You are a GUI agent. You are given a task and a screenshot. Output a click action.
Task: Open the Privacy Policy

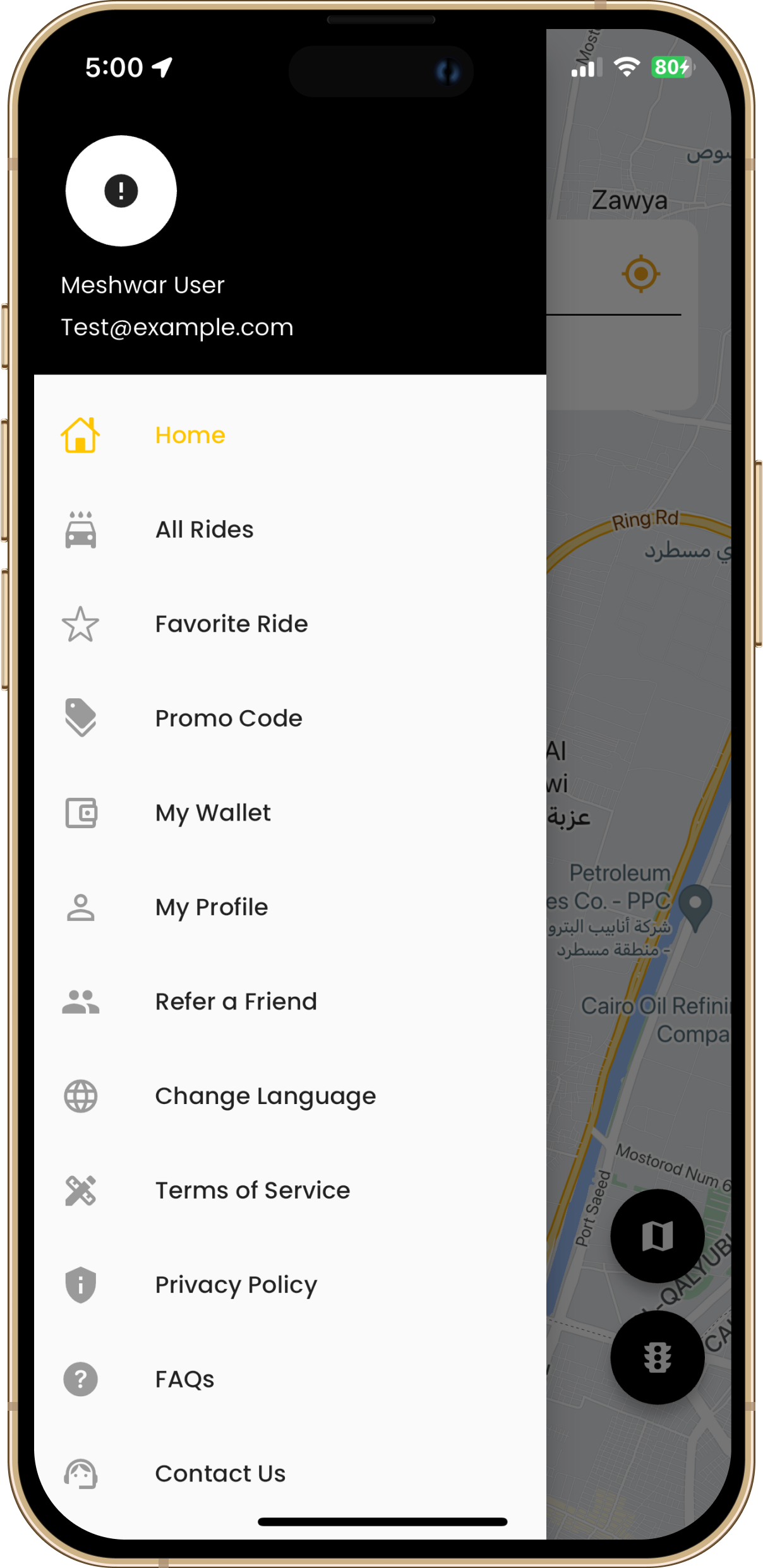[x=236, y=1285]
